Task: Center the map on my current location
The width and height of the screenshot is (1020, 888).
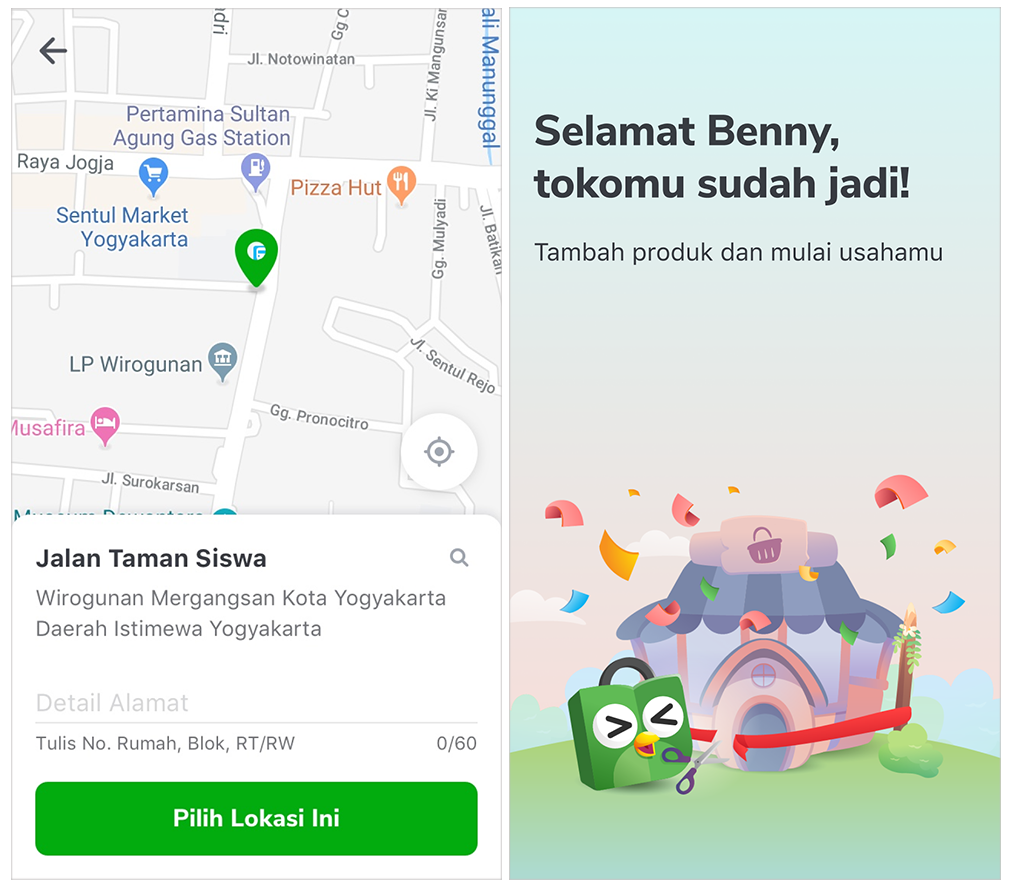Action: [438, 452]
